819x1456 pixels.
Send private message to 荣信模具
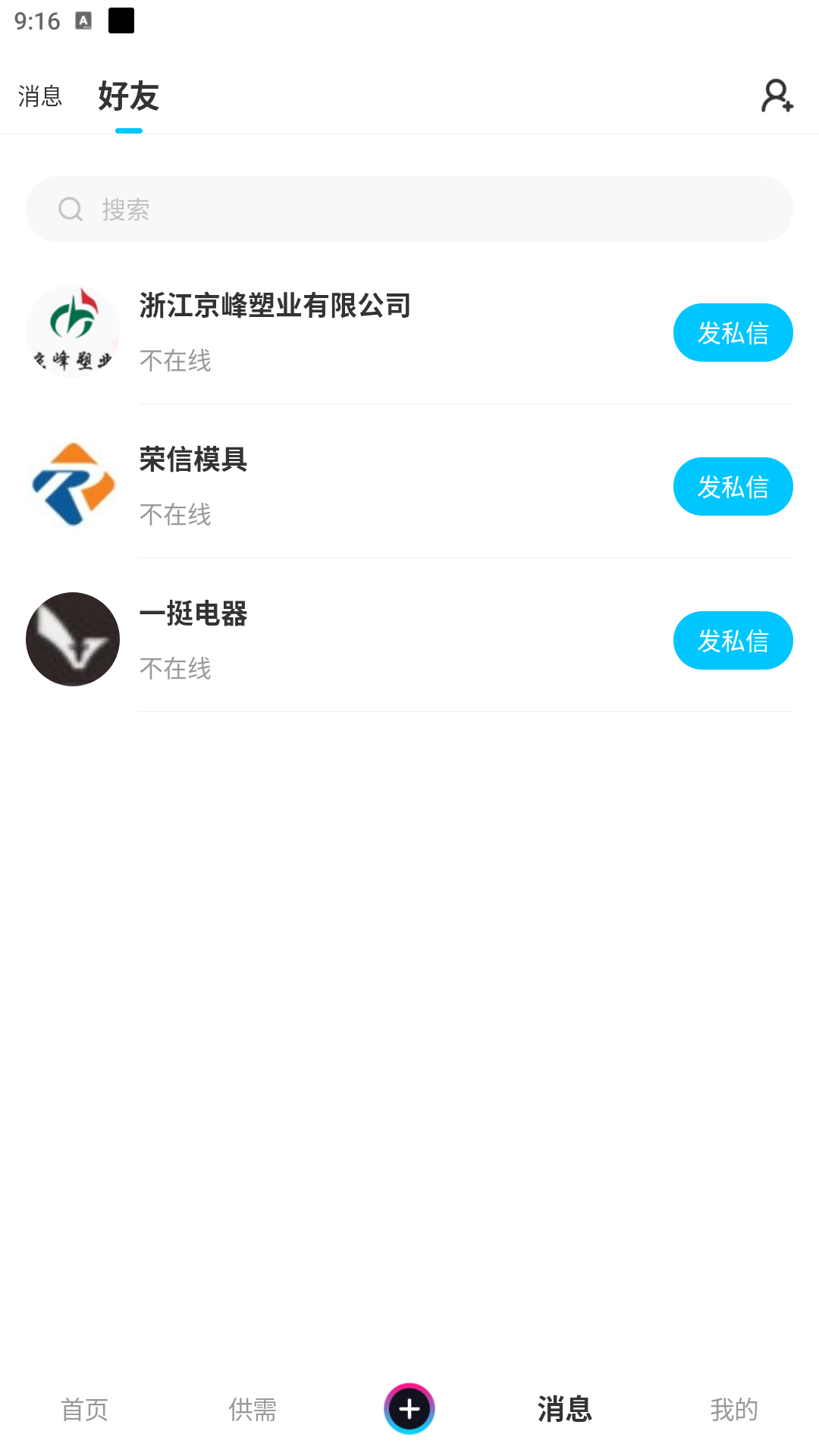pos(733,487)
